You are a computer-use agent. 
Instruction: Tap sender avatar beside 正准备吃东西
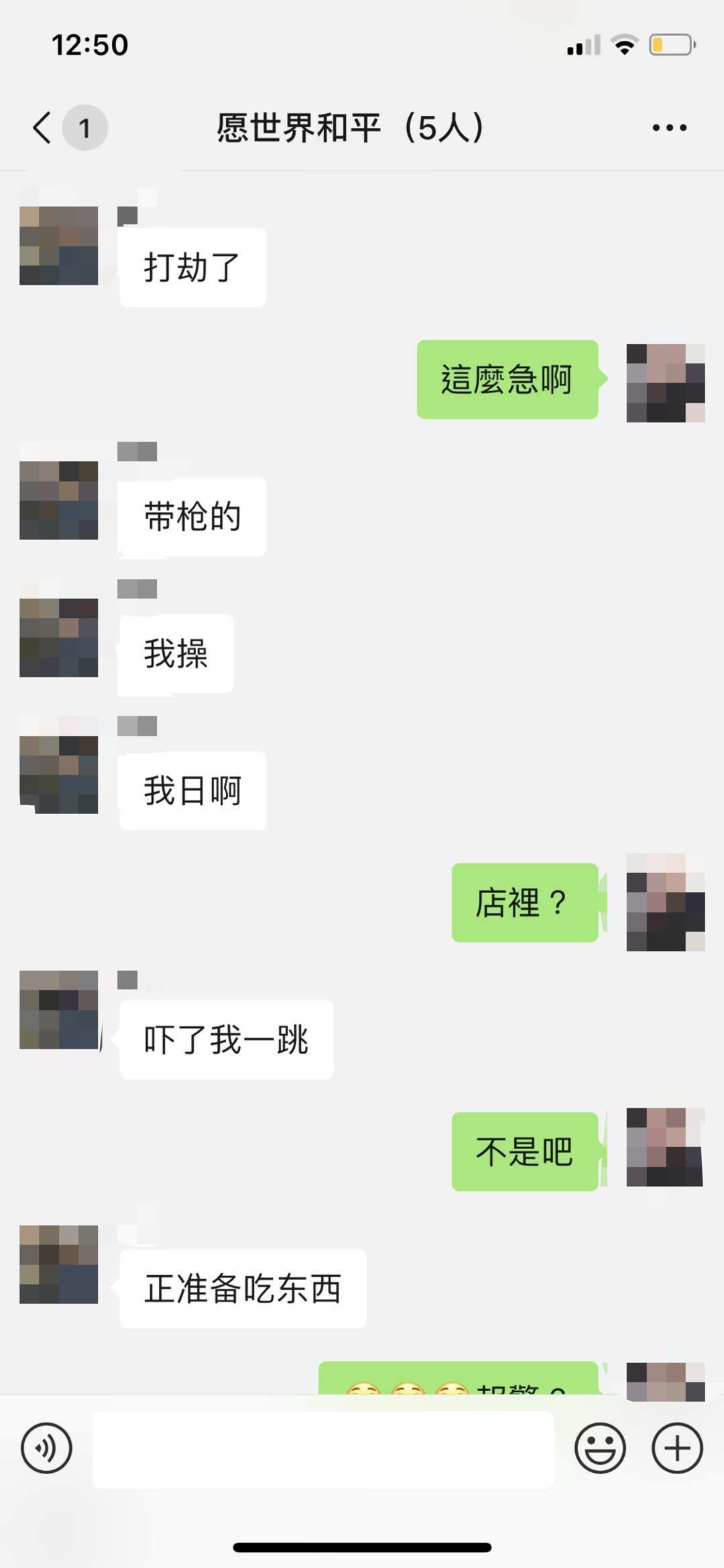click(x=59, y=1264)
